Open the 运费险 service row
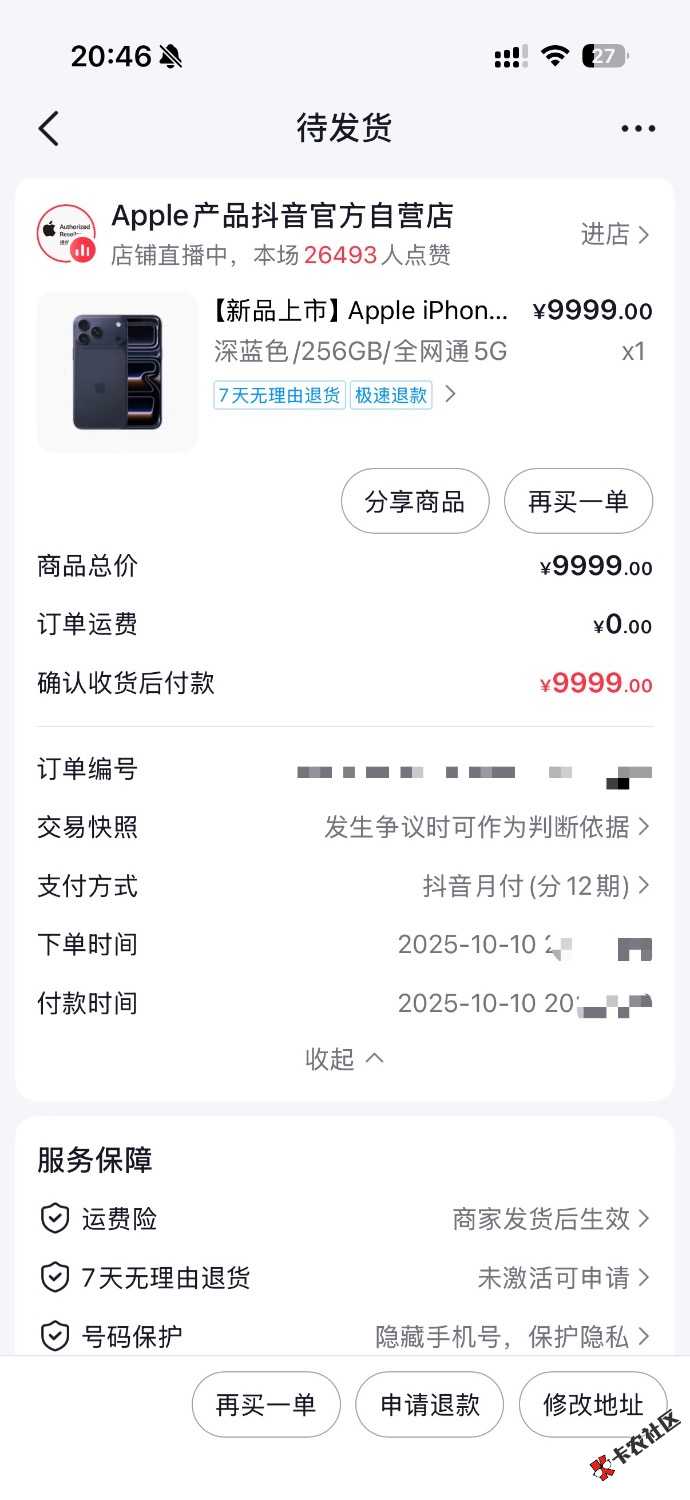690x1500 pixels. click(344, 1219)
